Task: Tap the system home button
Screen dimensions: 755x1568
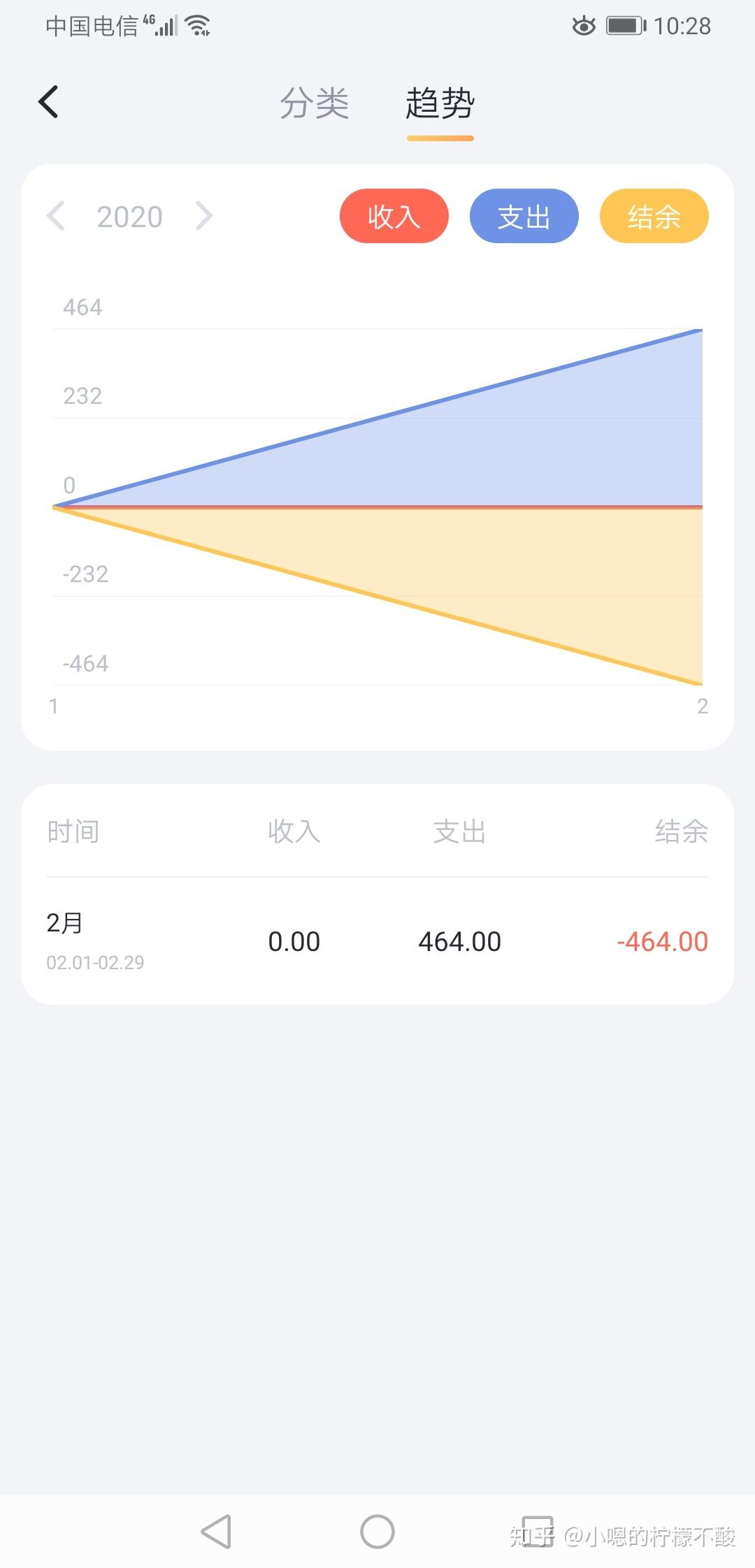Action: [x=377, y=1532]
